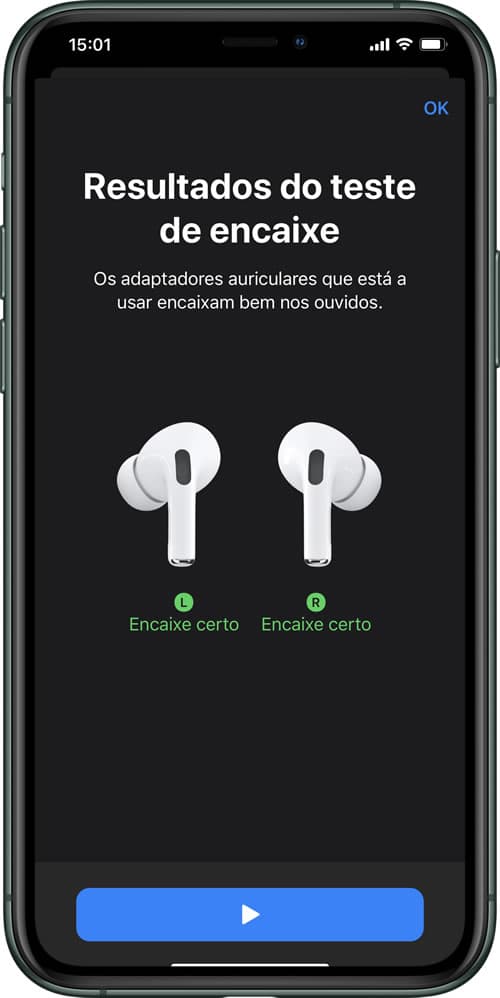Tap OK to close the fit test results
500x998 pixels.
436,108
